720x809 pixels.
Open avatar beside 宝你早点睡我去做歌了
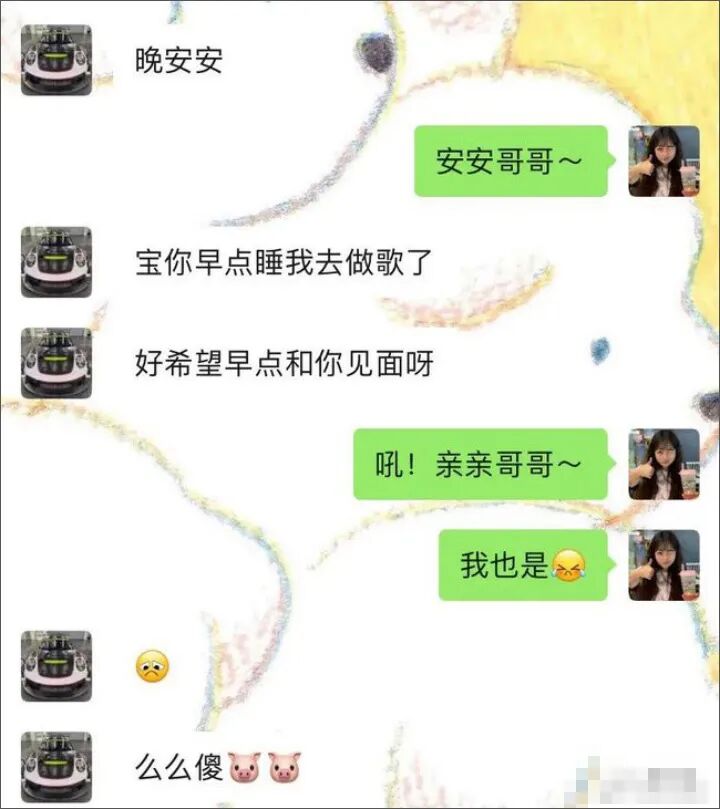point(56,262)
